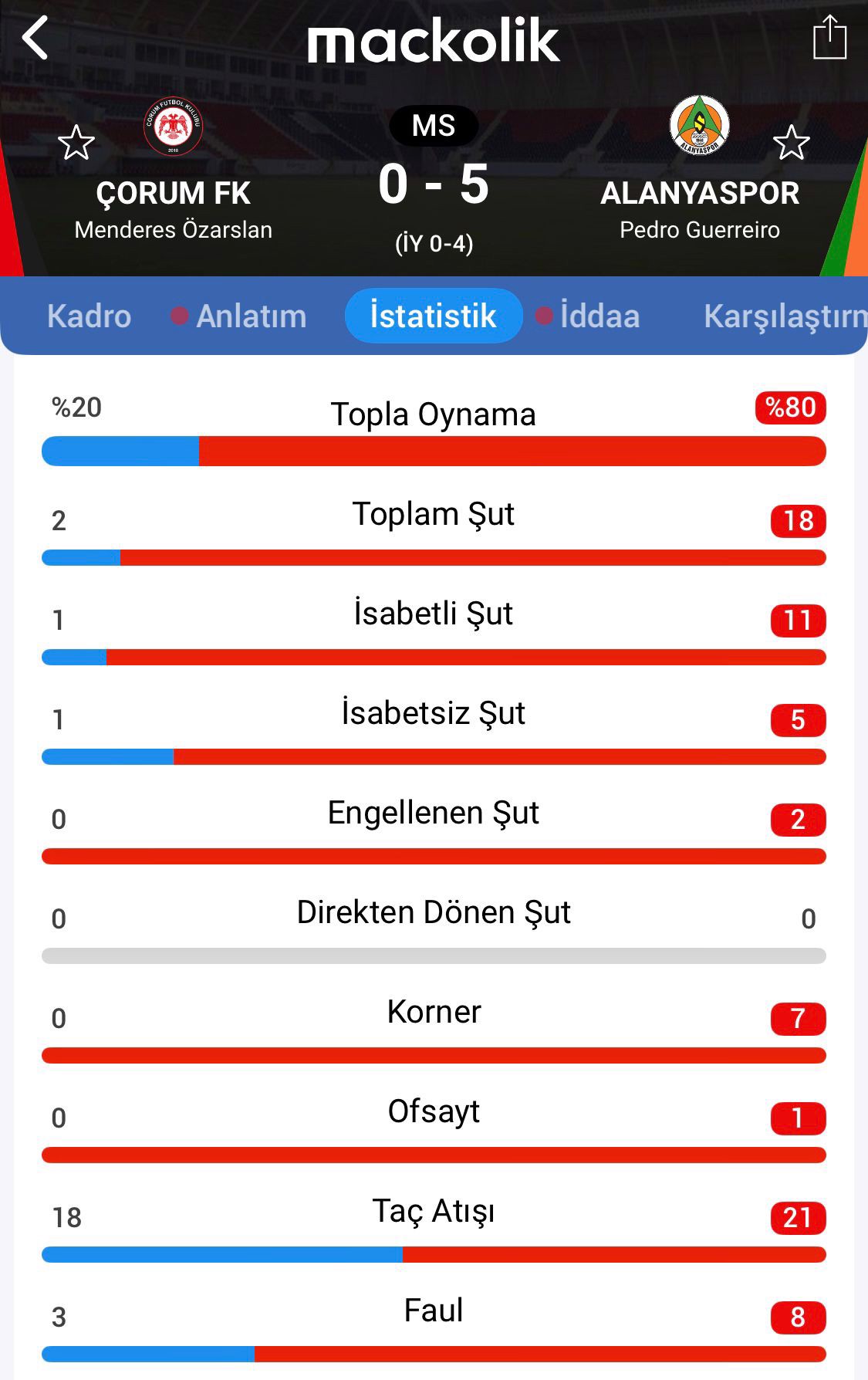The width and height of the screenshot is (868, 1380).
Task: Select the İstatistik tab
Action: (433, 316)
